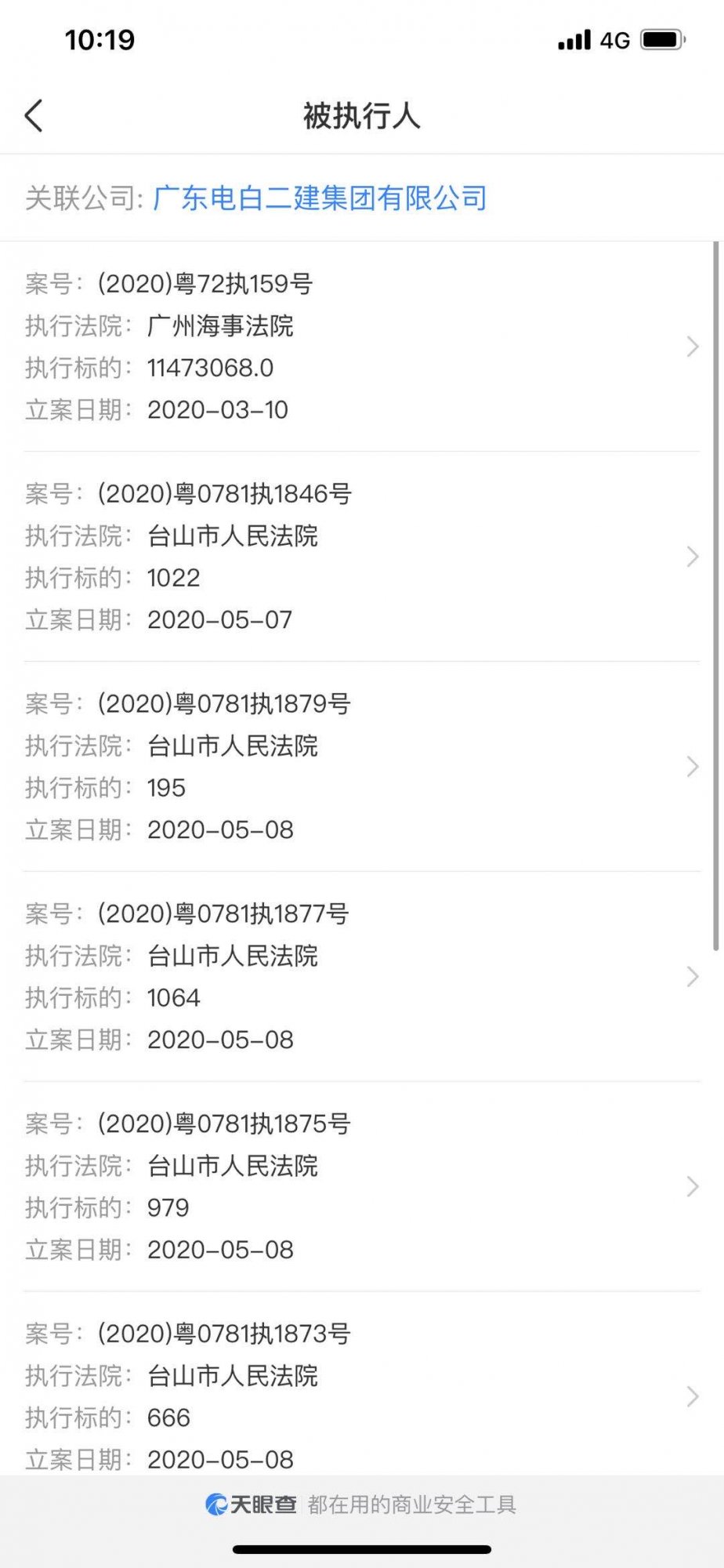
Task: Open linked company 广东电白二建集团有限公司
Action: click(320, 198)
